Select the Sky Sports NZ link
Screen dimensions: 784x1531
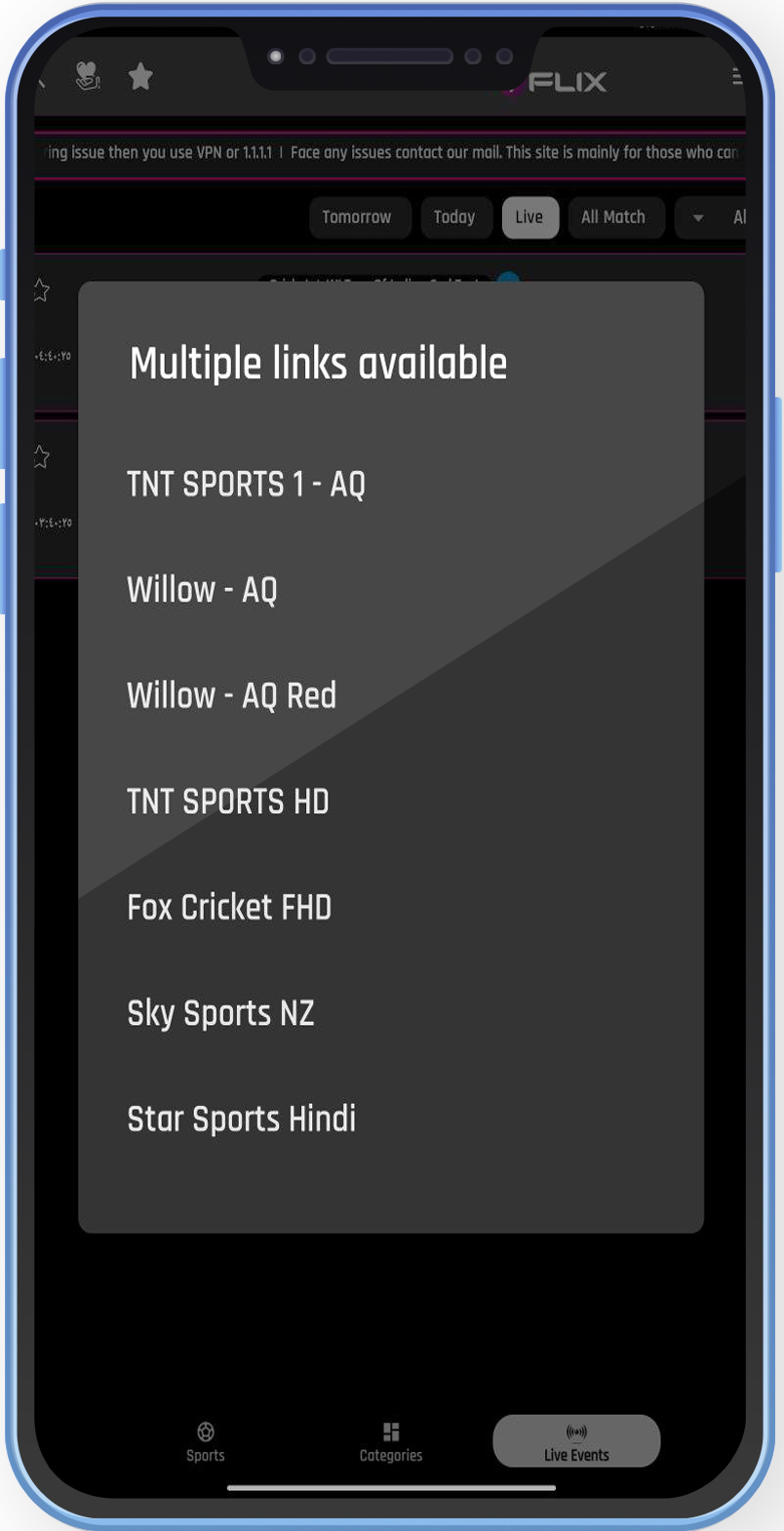pyautogui.click(x=220, y=1013)
